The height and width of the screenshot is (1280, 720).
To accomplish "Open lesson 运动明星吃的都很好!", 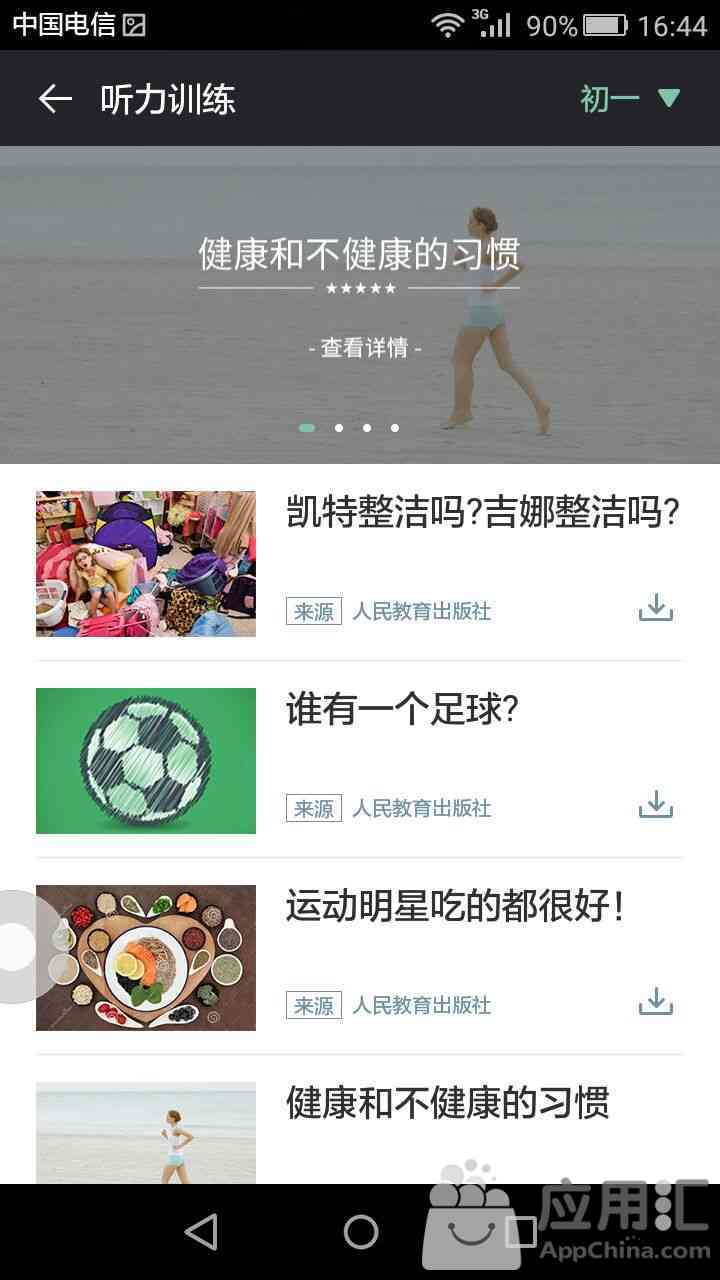I will [455, 907].
